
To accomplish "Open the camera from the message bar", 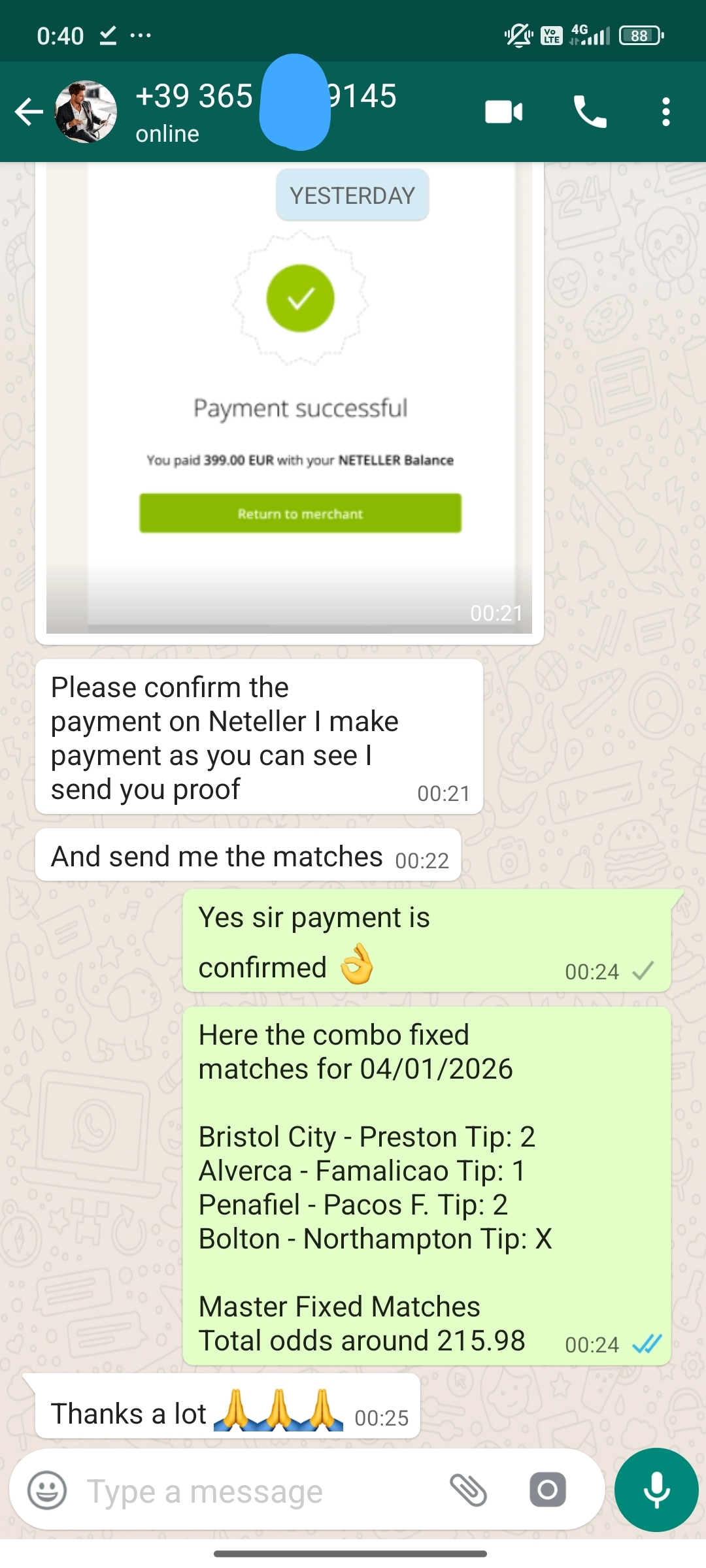I will [548, 1490].
